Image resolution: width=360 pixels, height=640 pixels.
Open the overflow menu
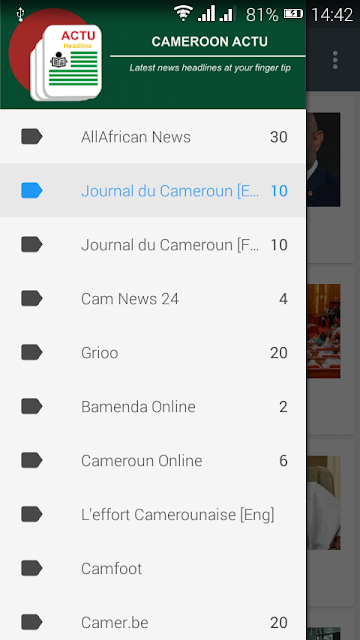pos(335,60)
